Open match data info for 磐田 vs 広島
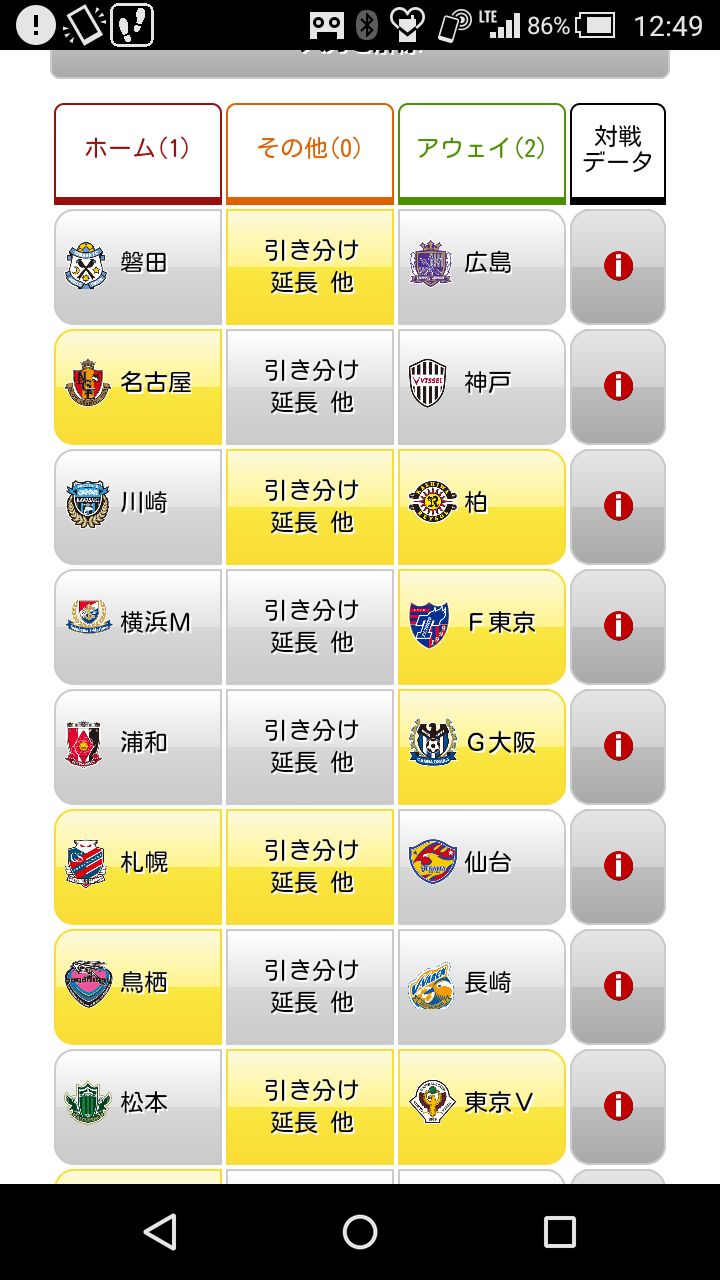 coord(618,266)
